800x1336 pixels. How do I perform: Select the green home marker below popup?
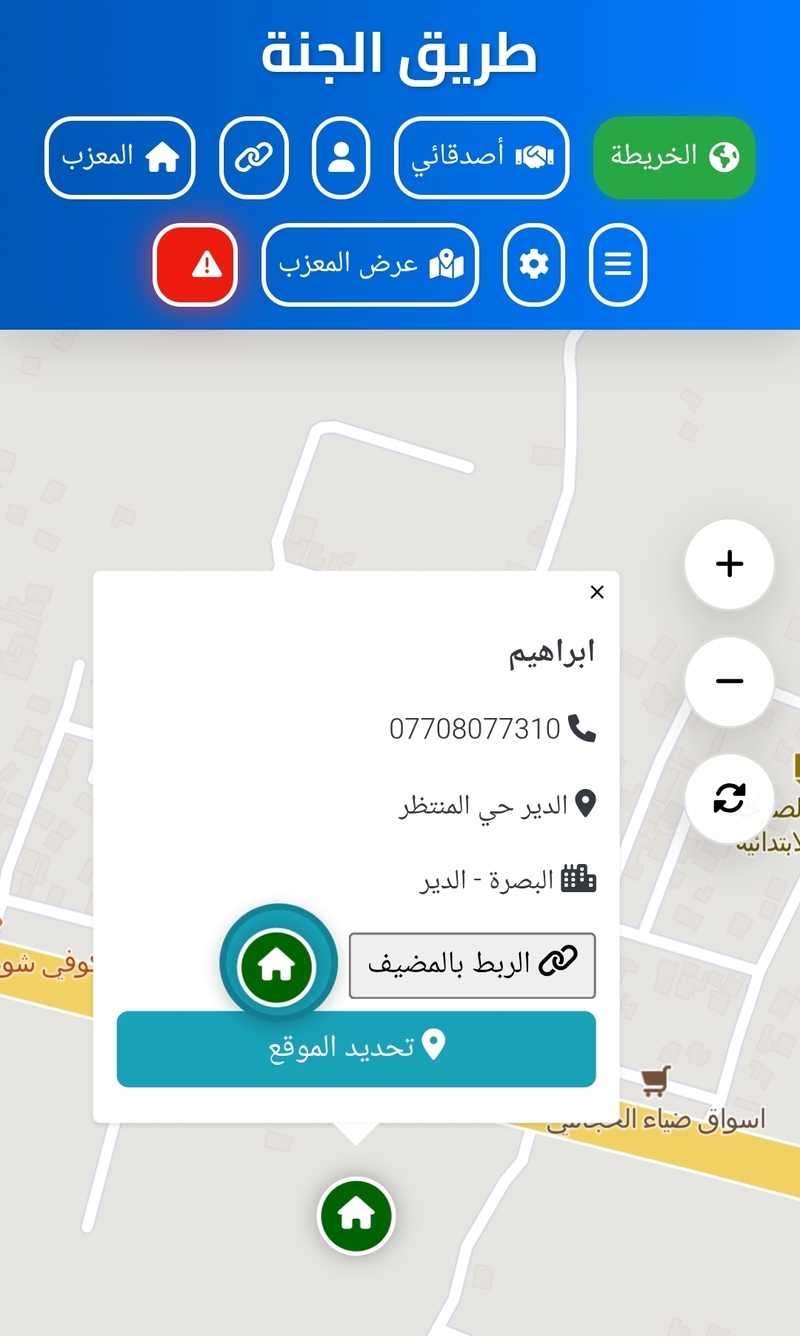pyautogui.click(x=356, y=1215)
